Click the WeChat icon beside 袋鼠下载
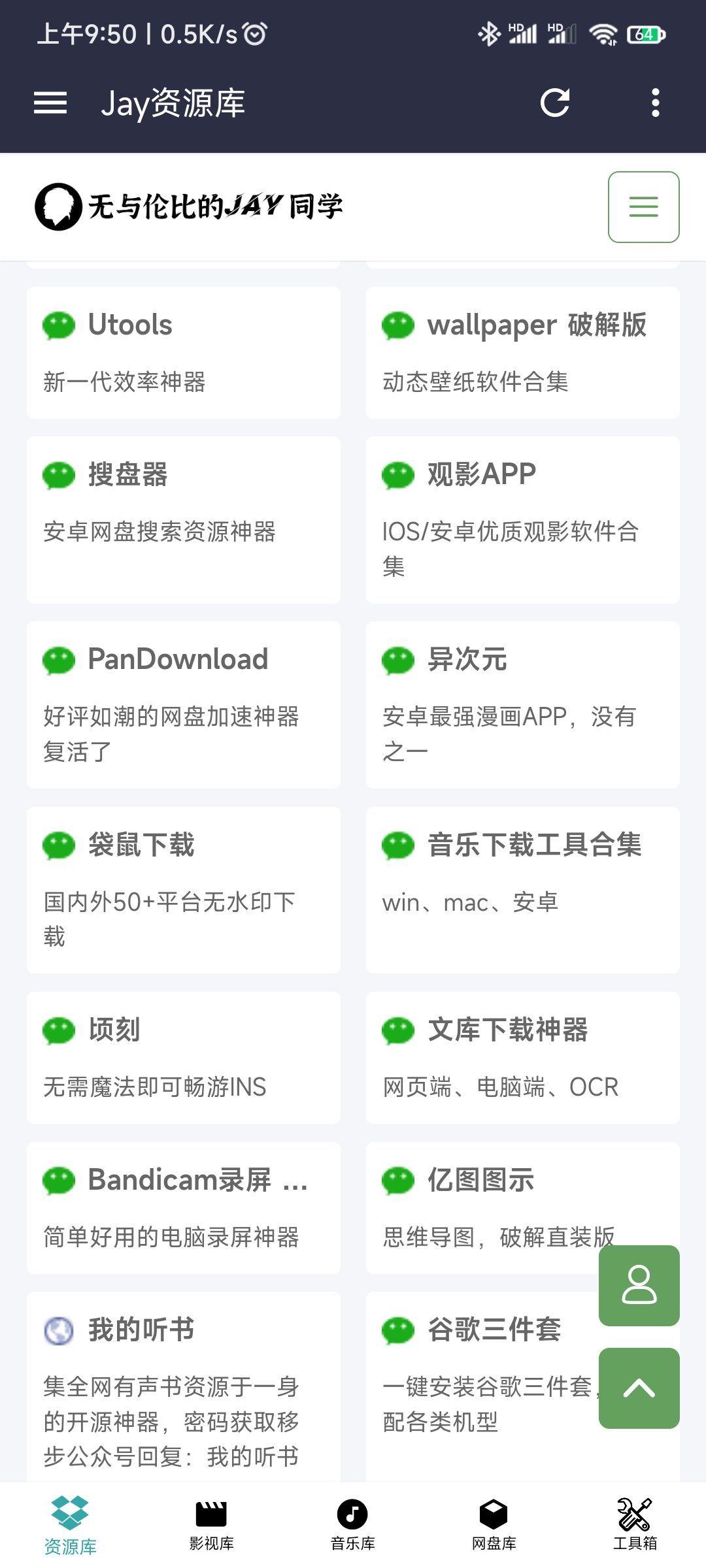The width and height of the screenshot is (706, 1568). tap(59, 844)
